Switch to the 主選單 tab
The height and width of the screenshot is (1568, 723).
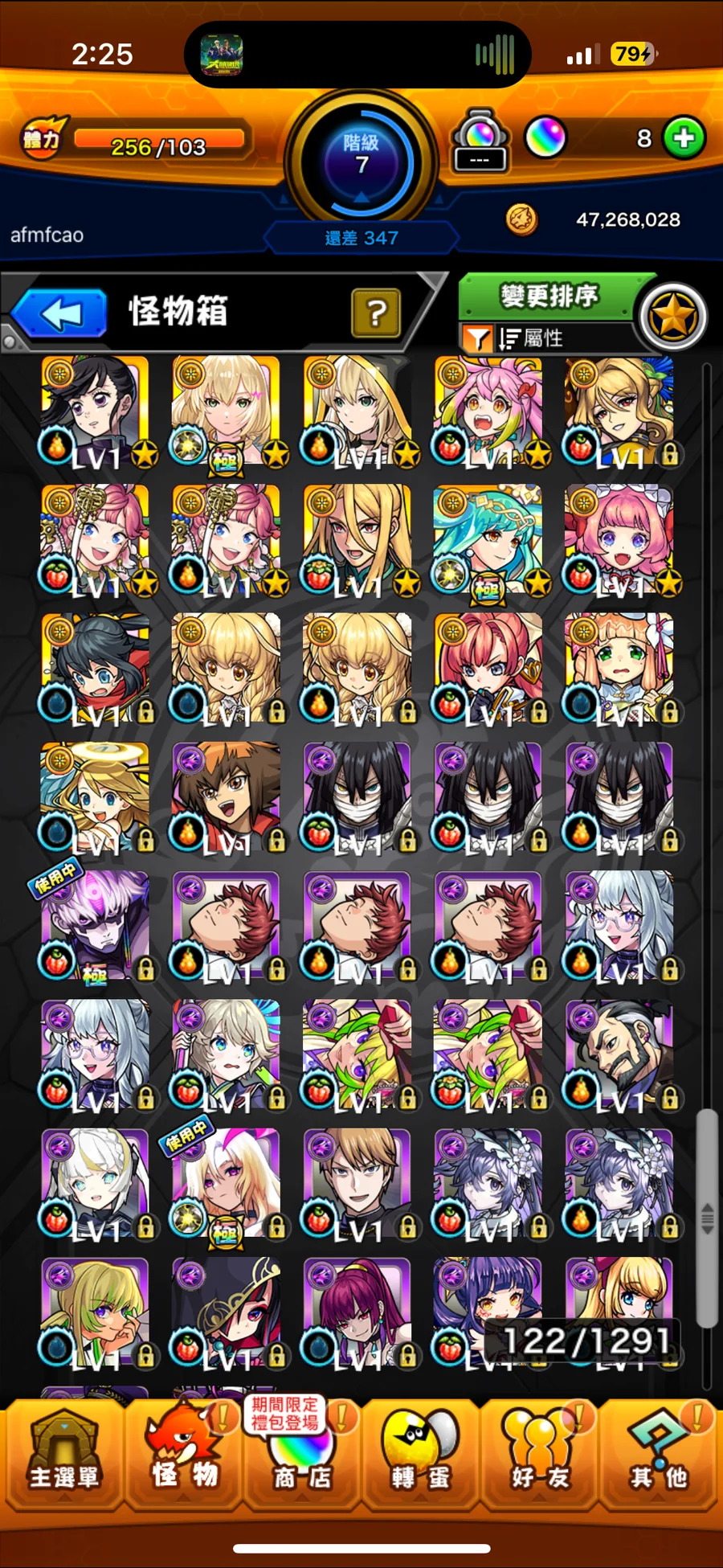pyautogui.click(x=63, y=1456)
